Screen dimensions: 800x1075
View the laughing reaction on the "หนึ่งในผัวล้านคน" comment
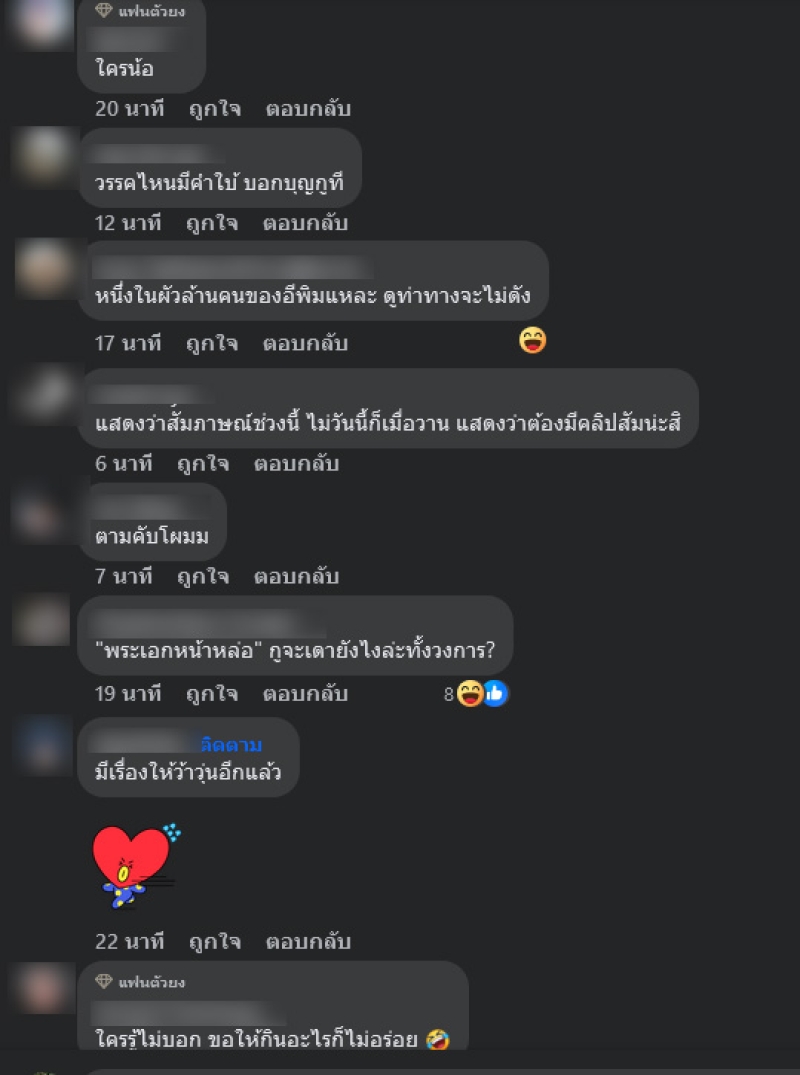533,342
